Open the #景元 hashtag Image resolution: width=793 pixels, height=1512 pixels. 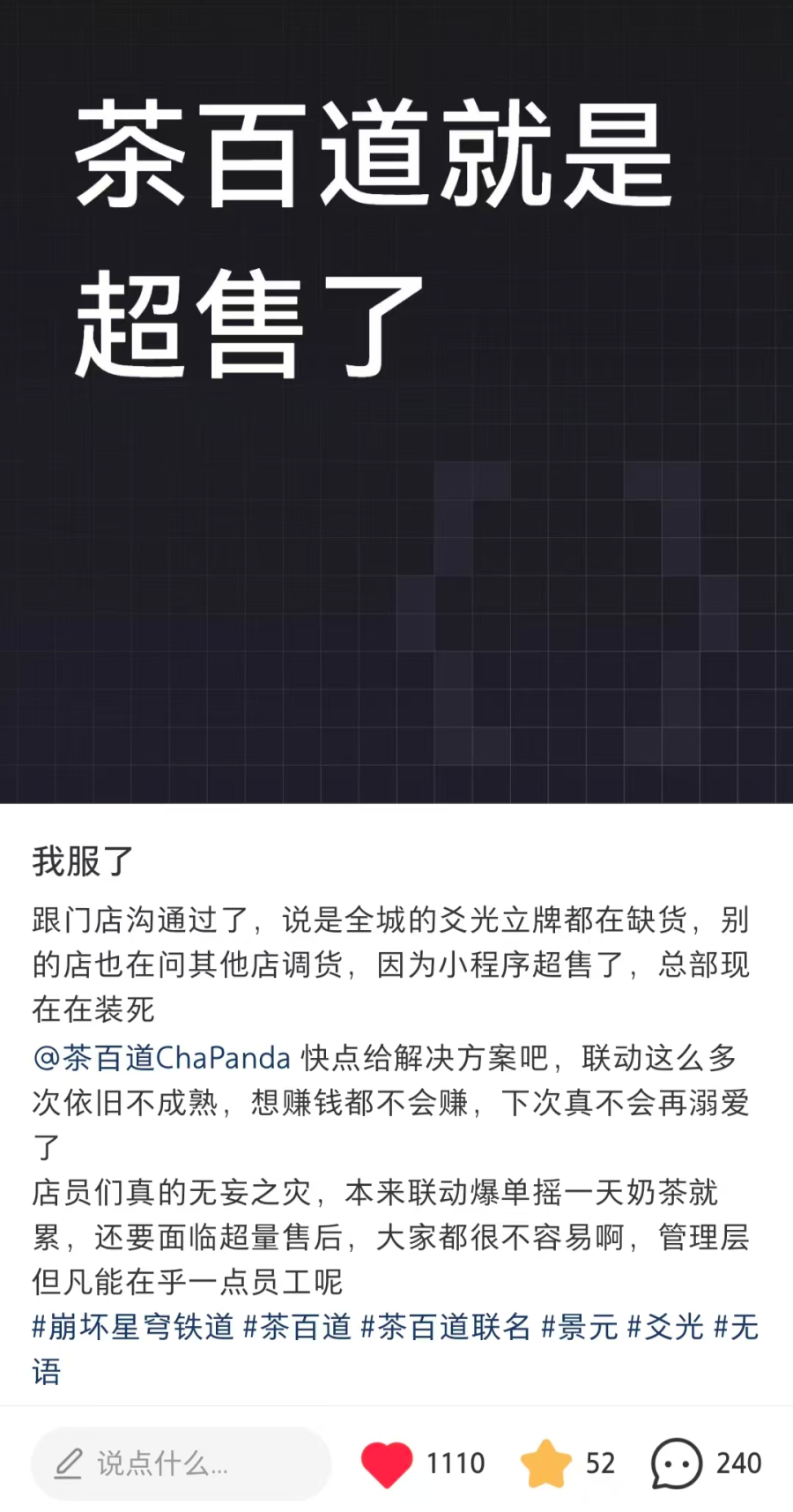pos(579,1326)
